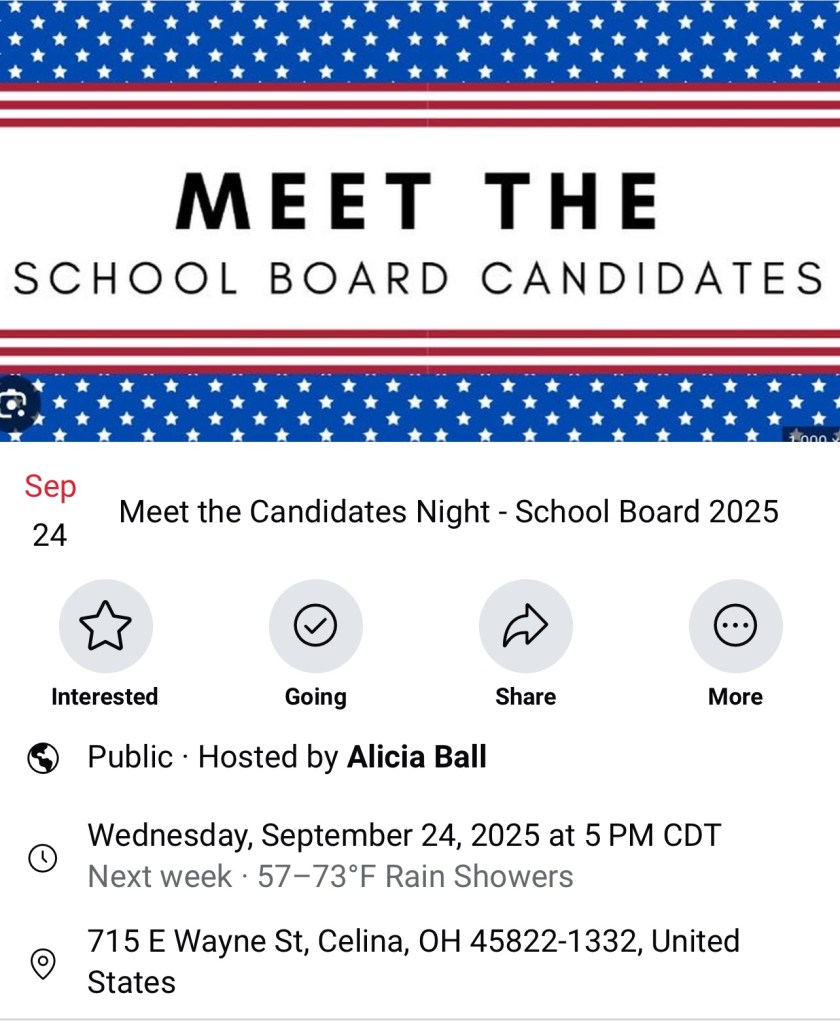
Task: Mark yourself as Interested in the event
Action: 105,627
